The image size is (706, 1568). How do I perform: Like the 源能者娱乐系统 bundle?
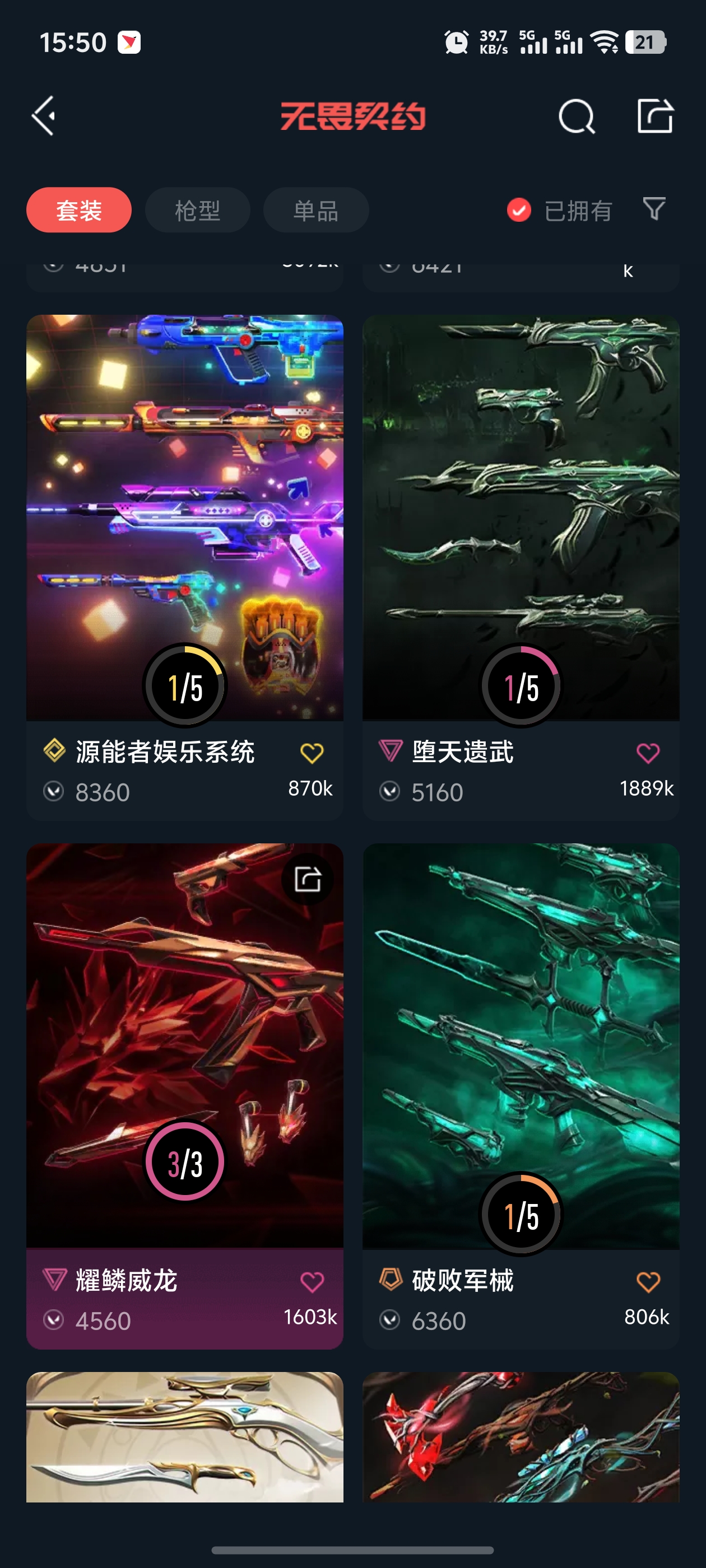pyautogui.click(x=312, y=753)
